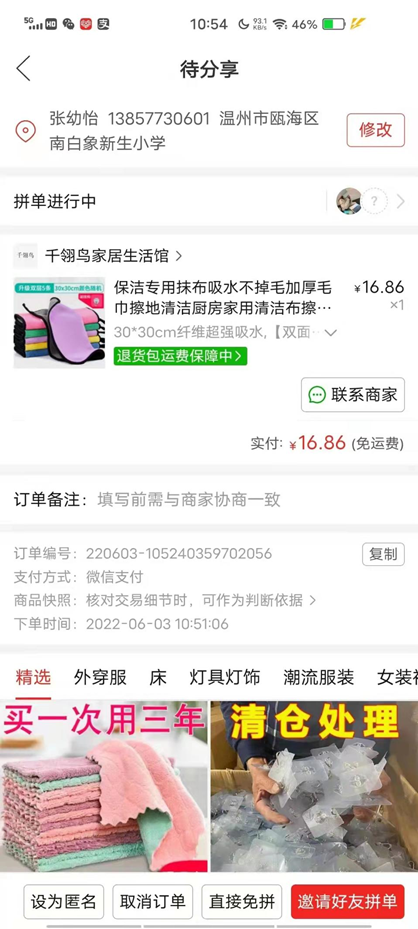This screenshot has height=929, width=418.
Task: Invite friends with 邀请好友拼单
Action: tap(348, 902)
